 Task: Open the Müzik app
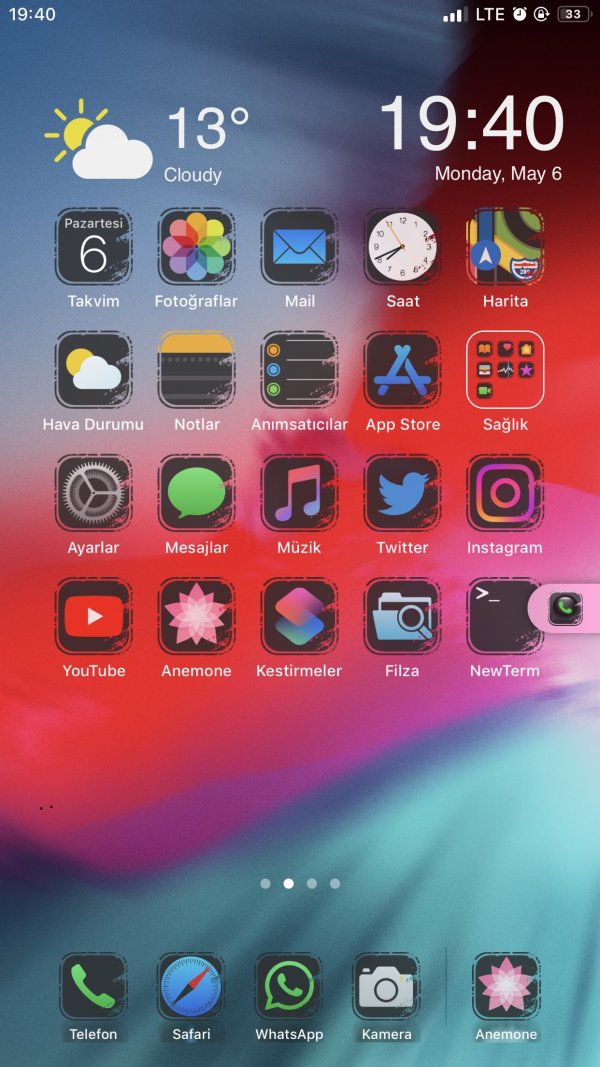click(x=299, y=493)
